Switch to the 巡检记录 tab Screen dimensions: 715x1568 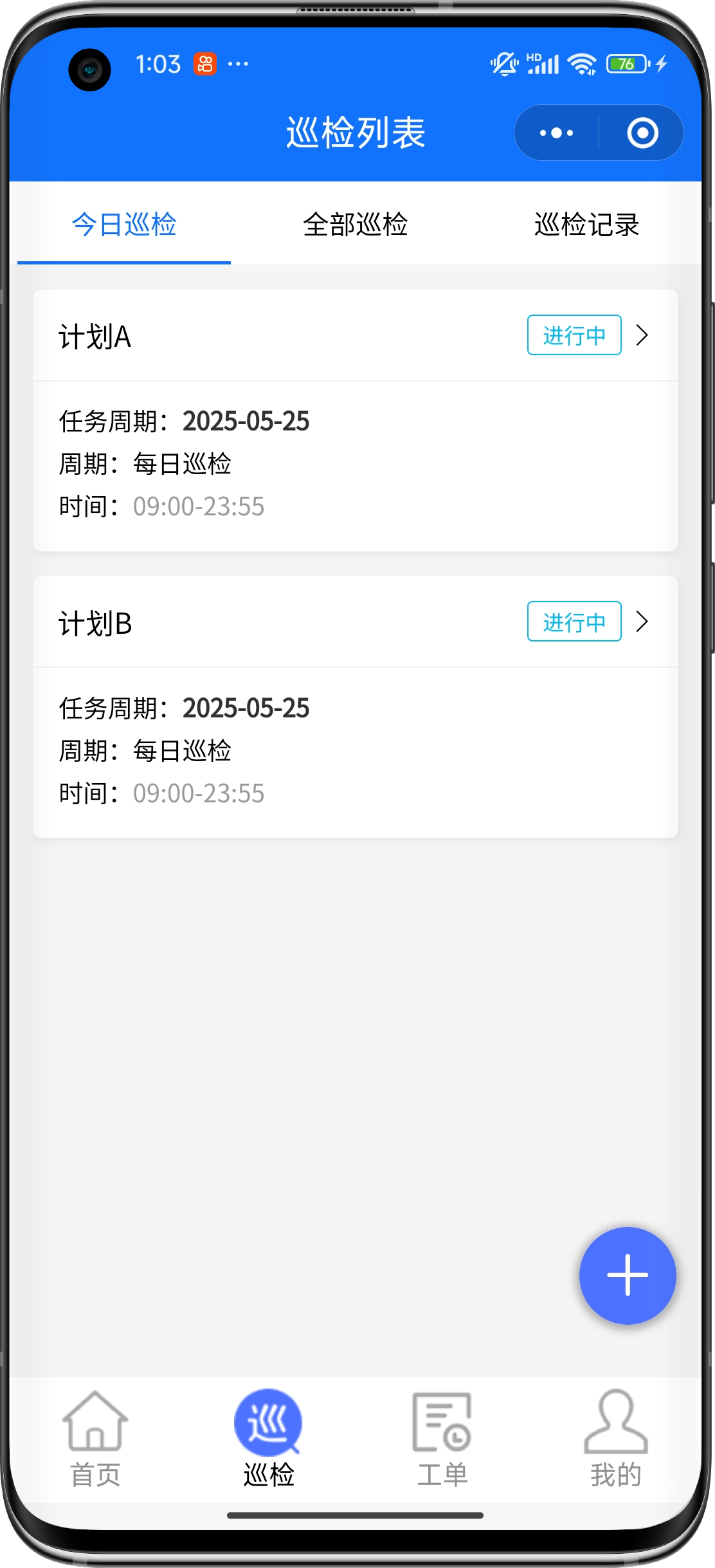[x=586, y=225]
